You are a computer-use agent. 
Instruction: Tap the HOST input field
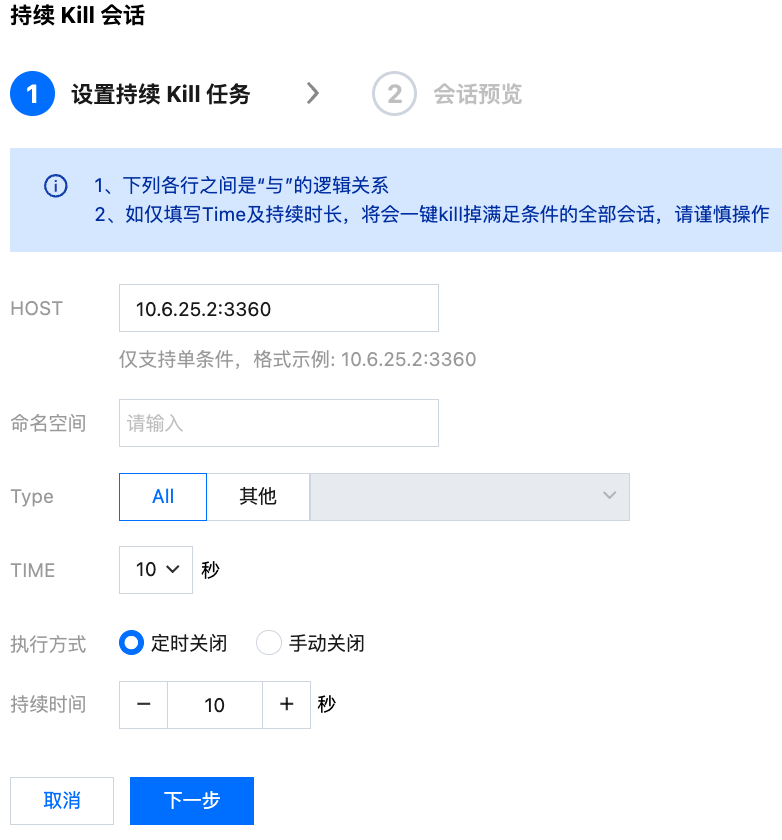click(278, 308)
